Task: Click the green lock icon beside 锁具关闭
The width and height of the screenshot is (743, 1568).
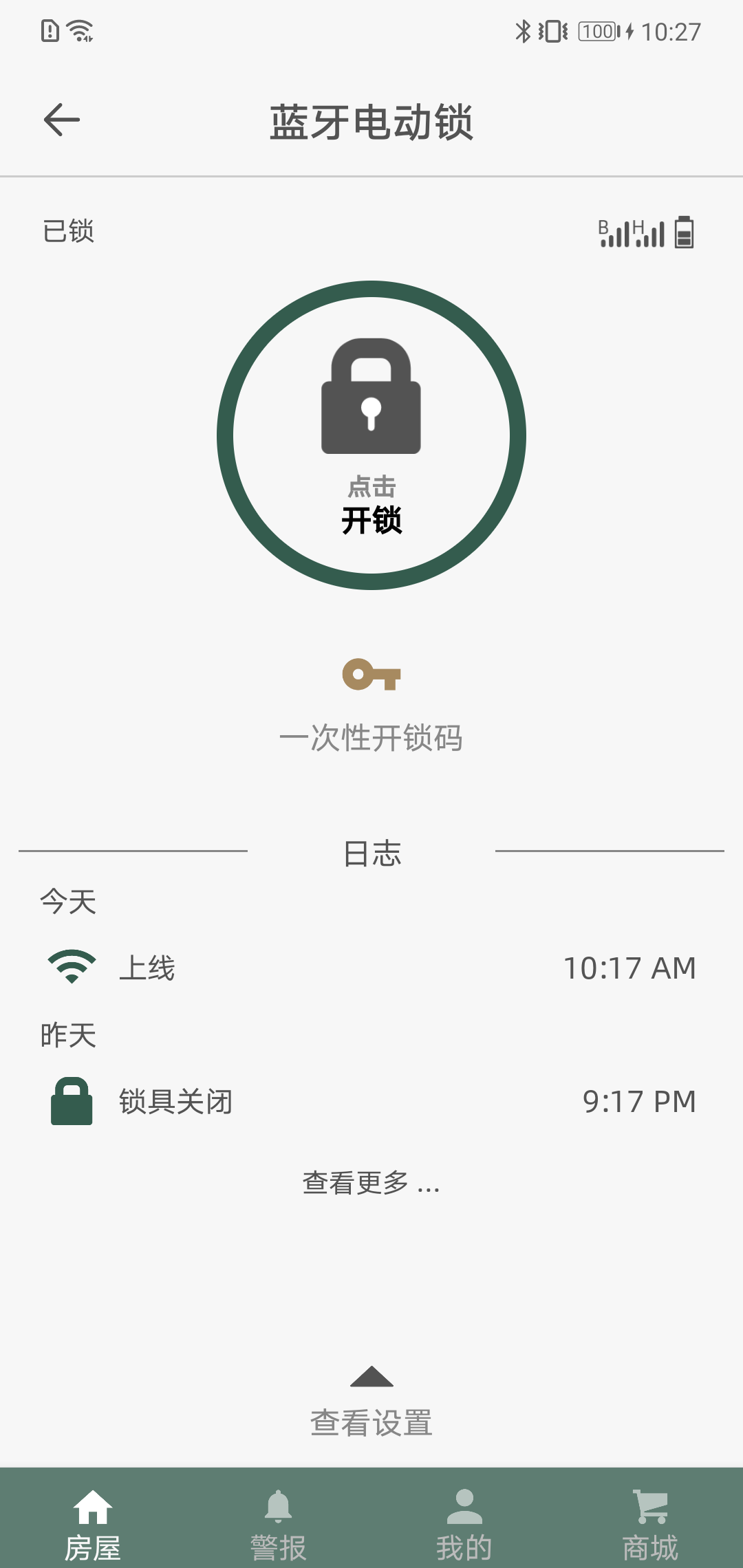Action: point(71,1100)
